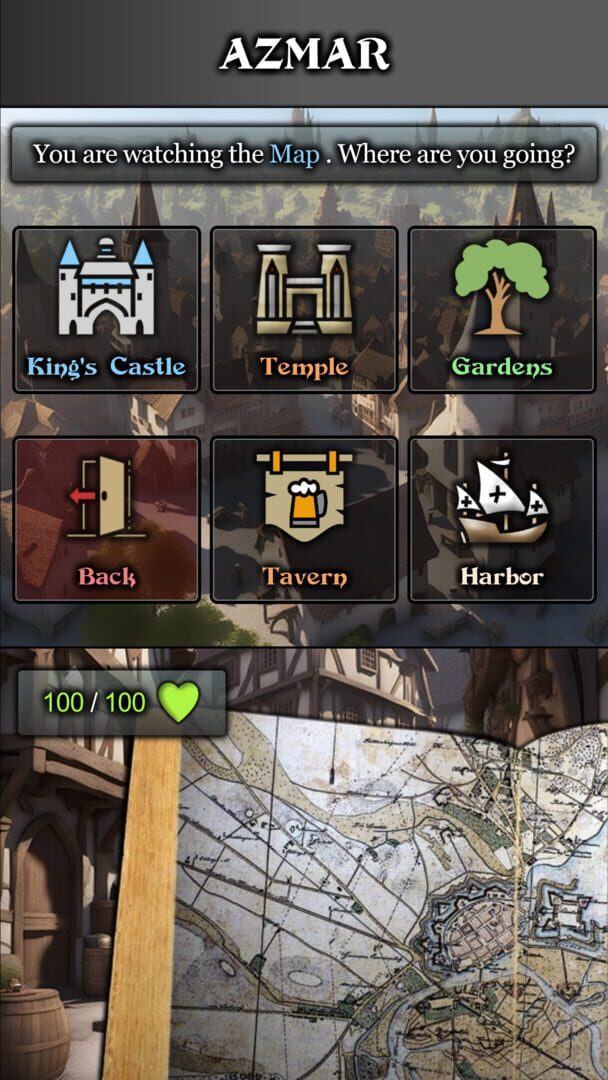Visit the Temple location
This screenshot has height=1080, width=608.
pyautogui.click(x=304, y=309)
